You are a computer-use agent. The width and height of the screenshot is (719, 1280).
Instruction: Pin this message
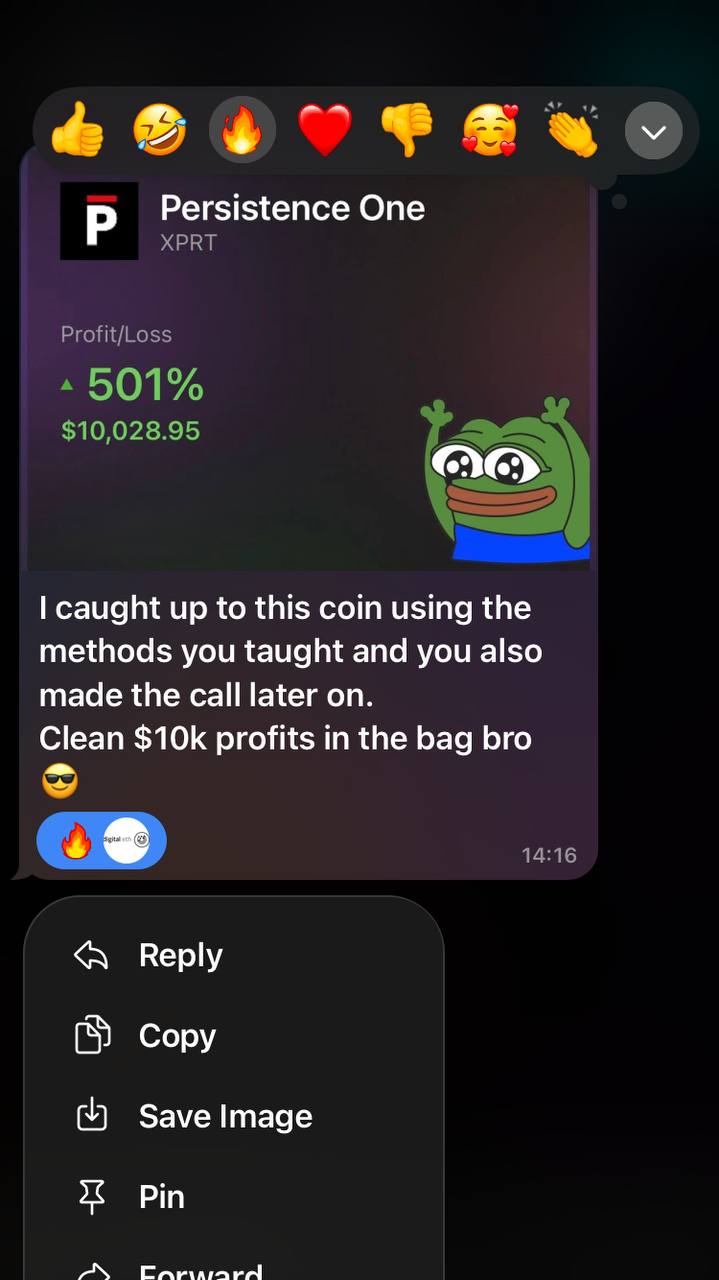click(234, 1196)
